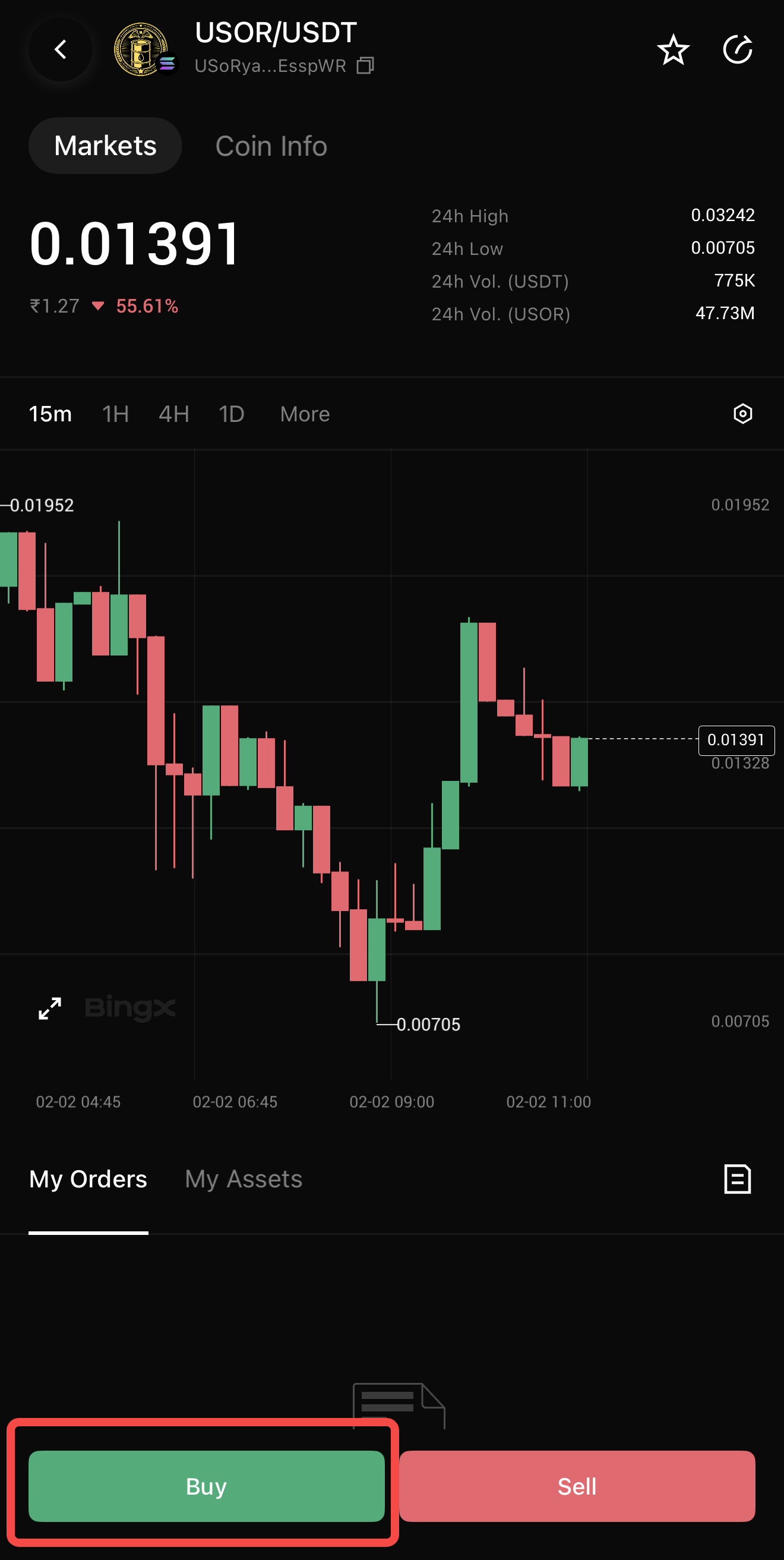Expand the chart to fullscreen
The width and height of the screenshot is (784, 1560).
50,1009
